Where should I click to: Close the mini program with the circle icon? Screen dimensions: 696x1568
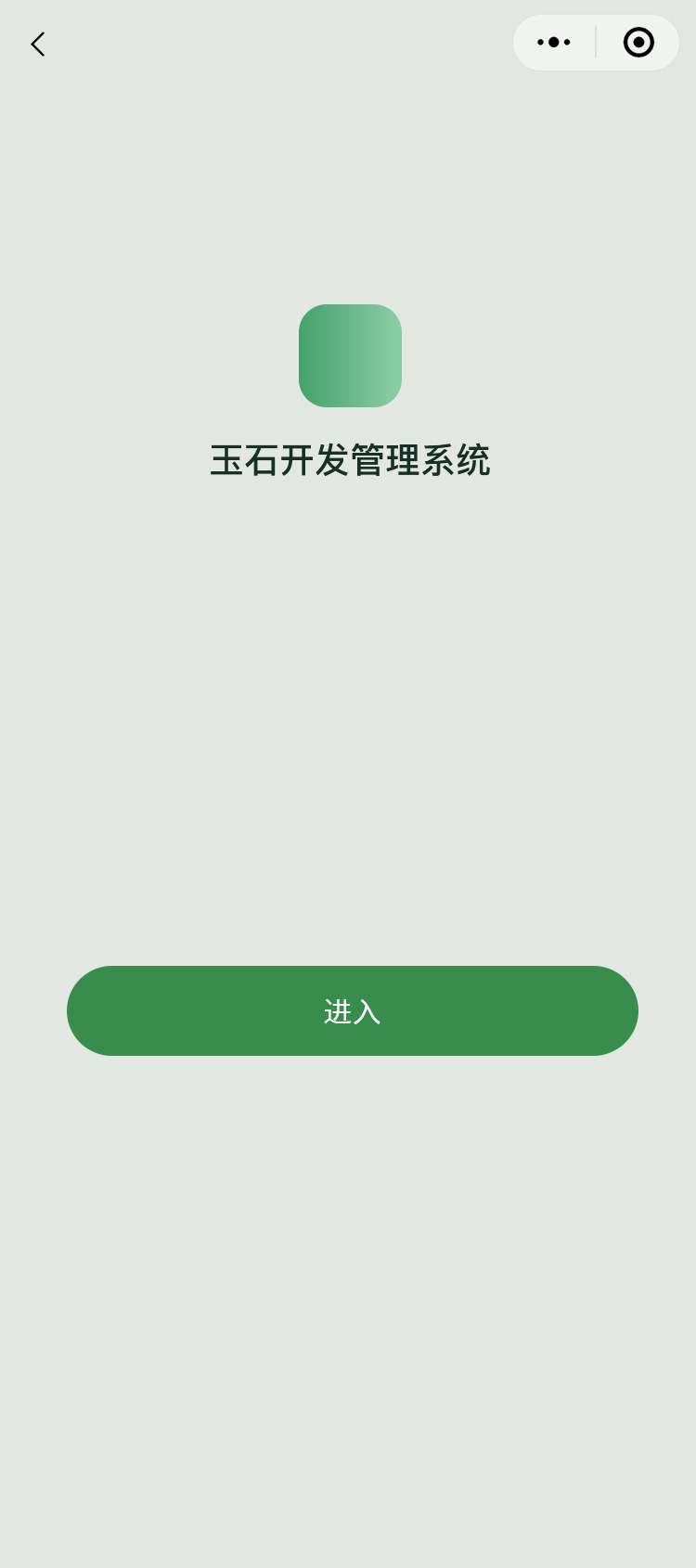coord(638,42)
